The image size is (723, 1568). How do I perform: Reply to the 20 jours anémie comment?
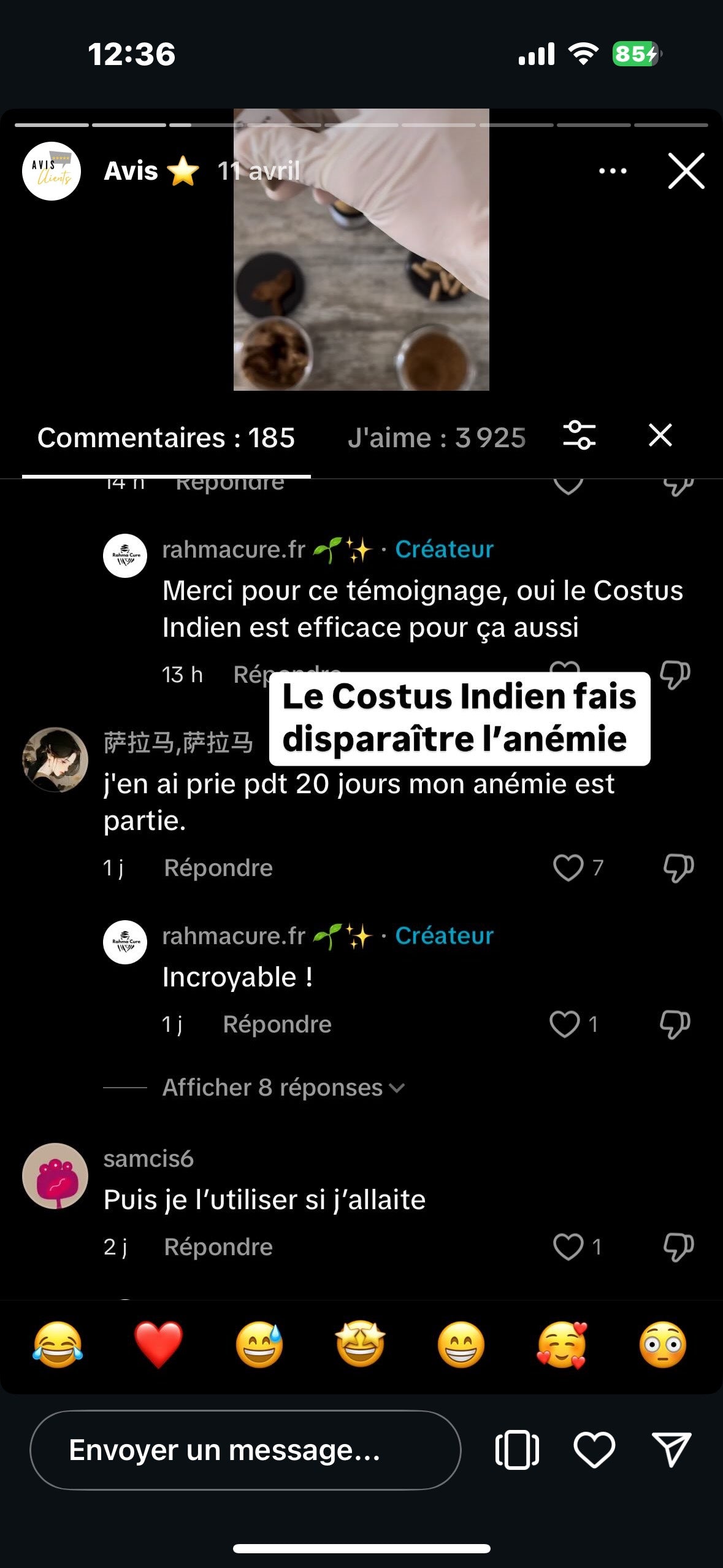click(218, 868)
